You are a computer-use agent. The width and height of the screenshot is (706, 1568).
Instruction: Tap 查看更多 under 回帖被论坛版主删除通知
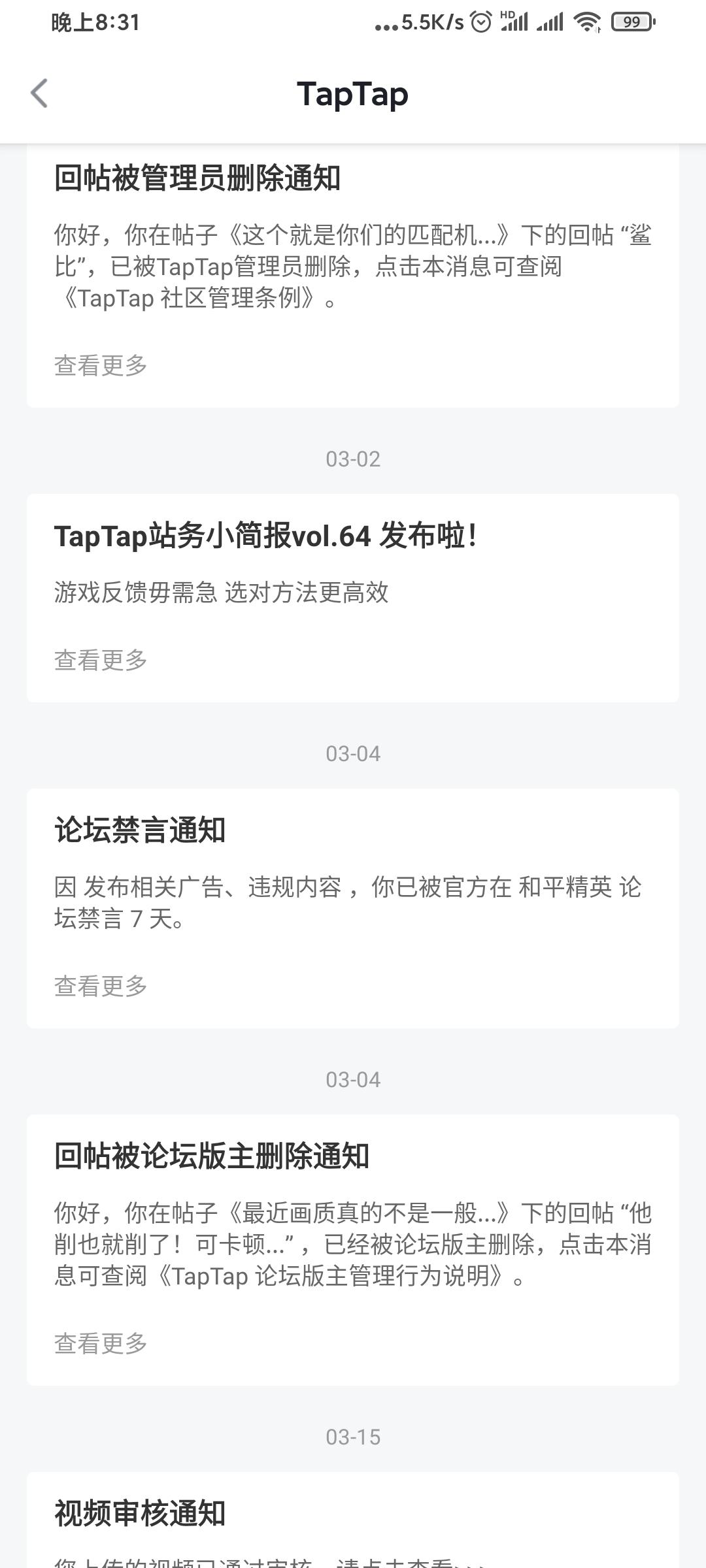pyautogui.click(x=101, y=1343)
